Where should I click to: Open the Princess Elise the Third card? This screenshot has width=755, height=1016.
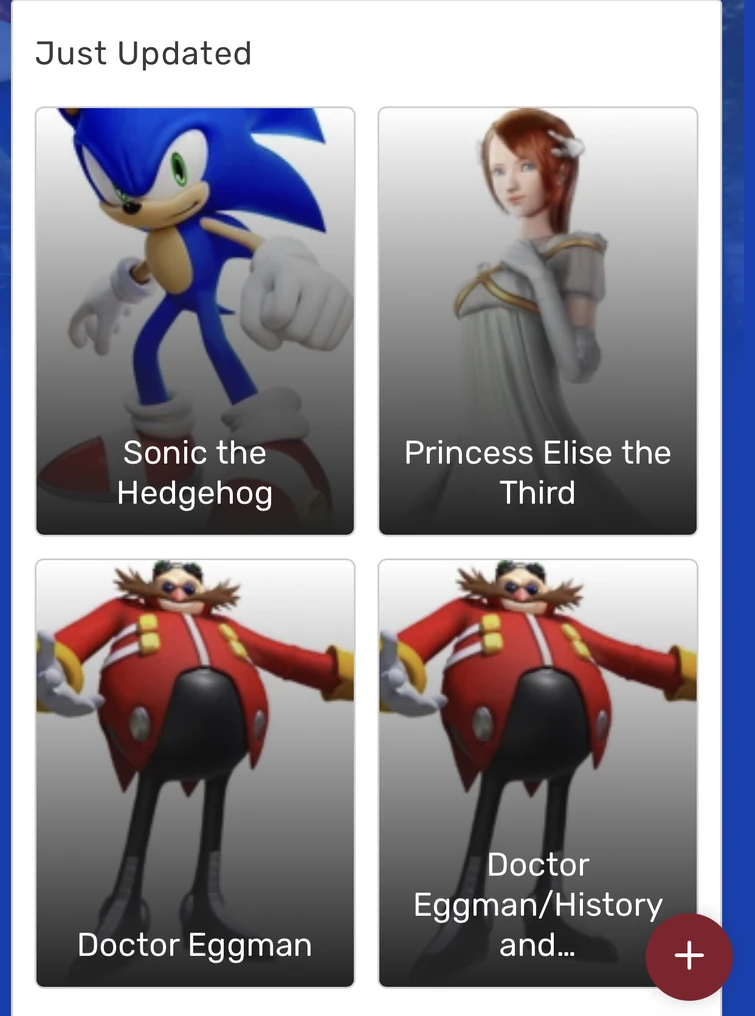click(537, 320)
